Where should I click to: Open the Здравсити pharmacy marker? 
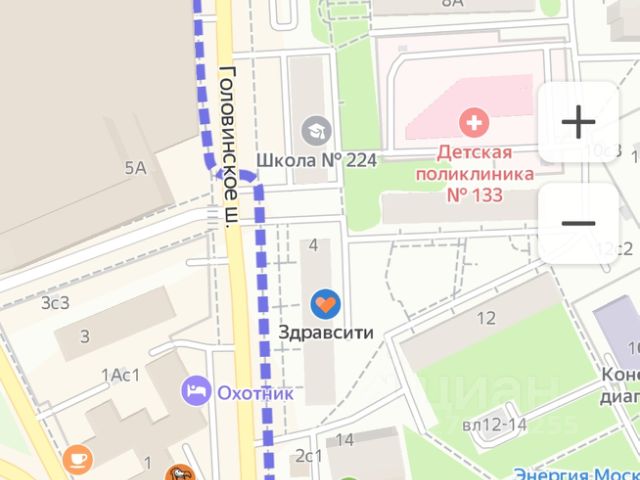click(x=325, y=303)
